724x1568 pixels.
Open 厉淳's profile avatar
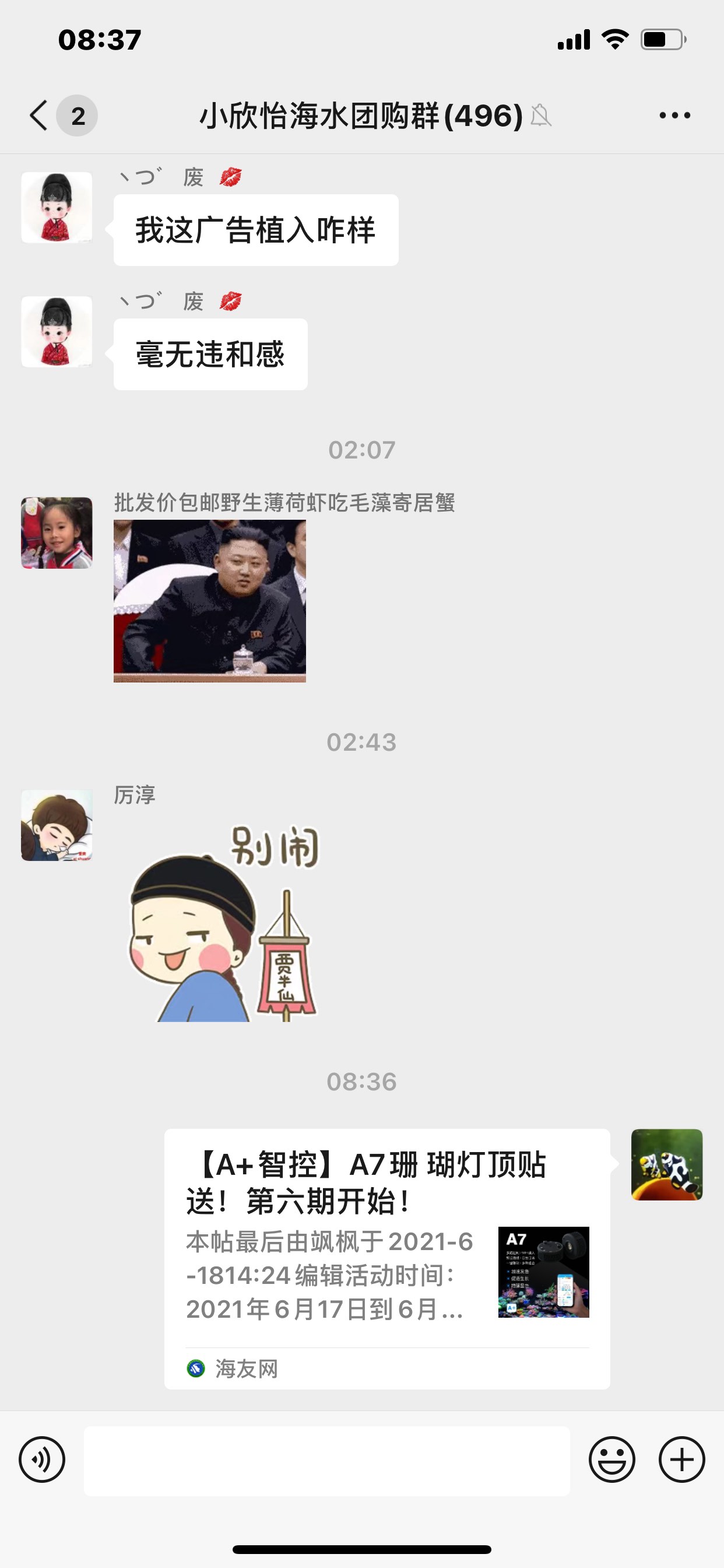pos(57,825)
